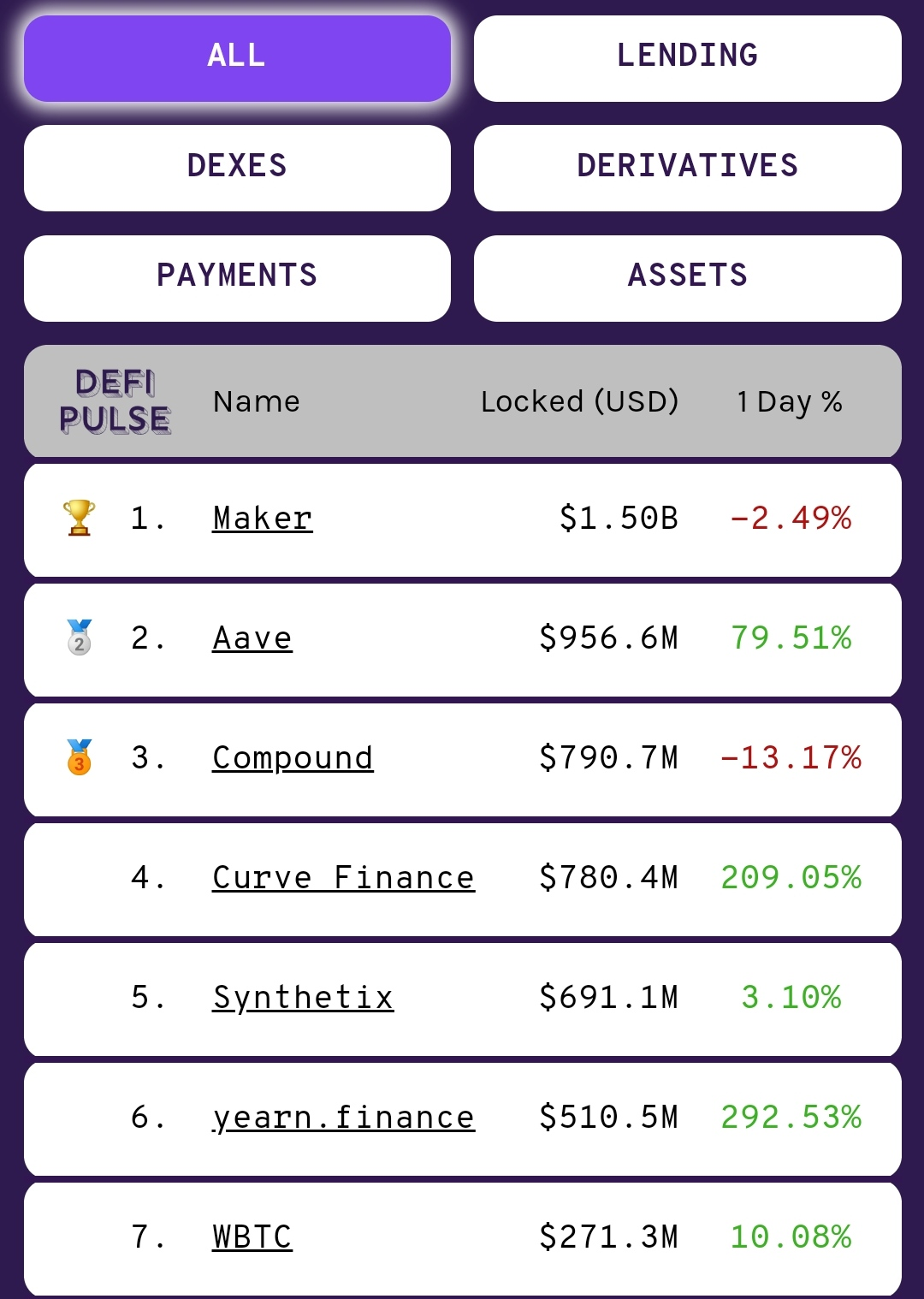Filter the list by DEXES
This screenshot has height=1299, width=924.
[237, 168]
